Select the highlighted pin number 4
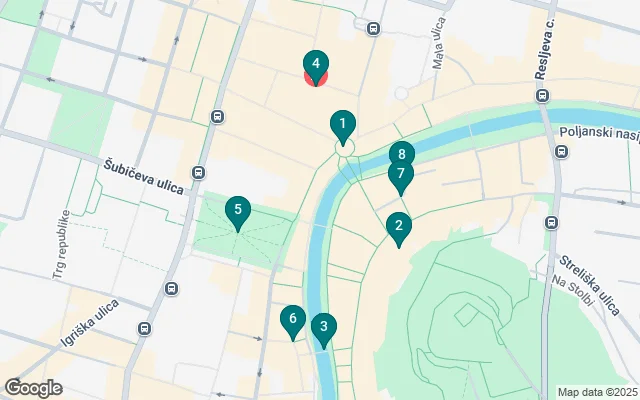This screenshot has width=640, height=400. 315,66
